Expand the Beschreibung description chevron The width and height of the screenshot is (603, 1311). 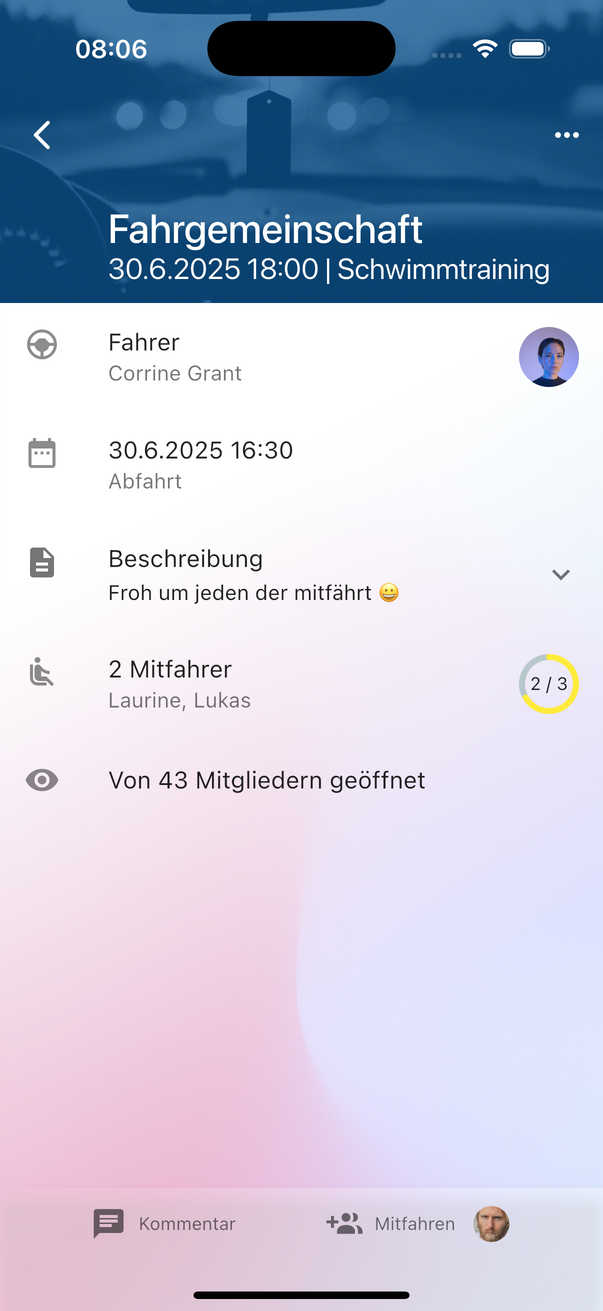click(x=561, y=574)
